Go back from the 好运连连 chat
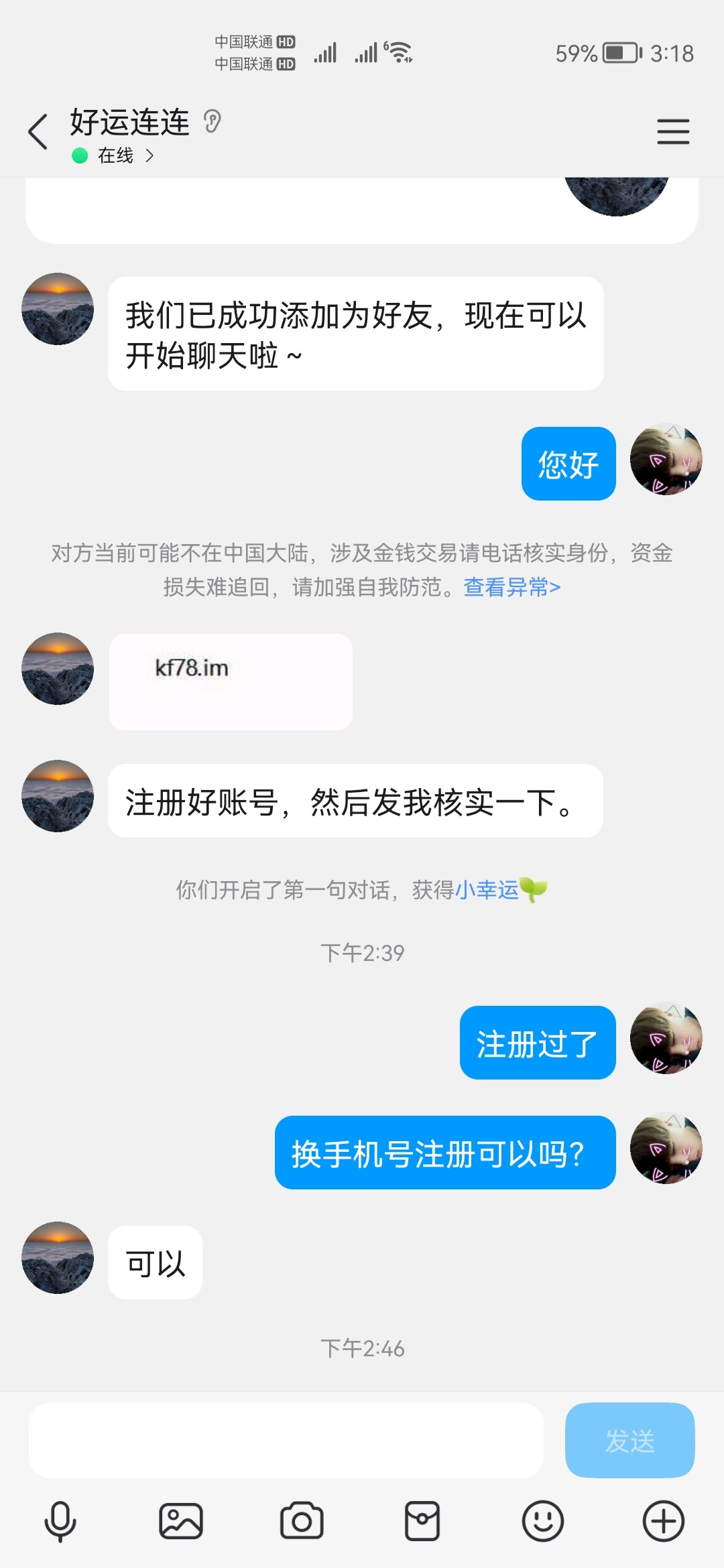 [38, 131]
